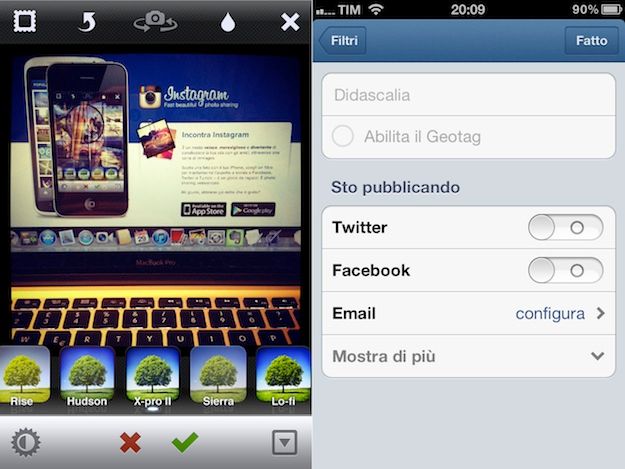Enter a caption in the Didascalia field

(x=468, y=95)
